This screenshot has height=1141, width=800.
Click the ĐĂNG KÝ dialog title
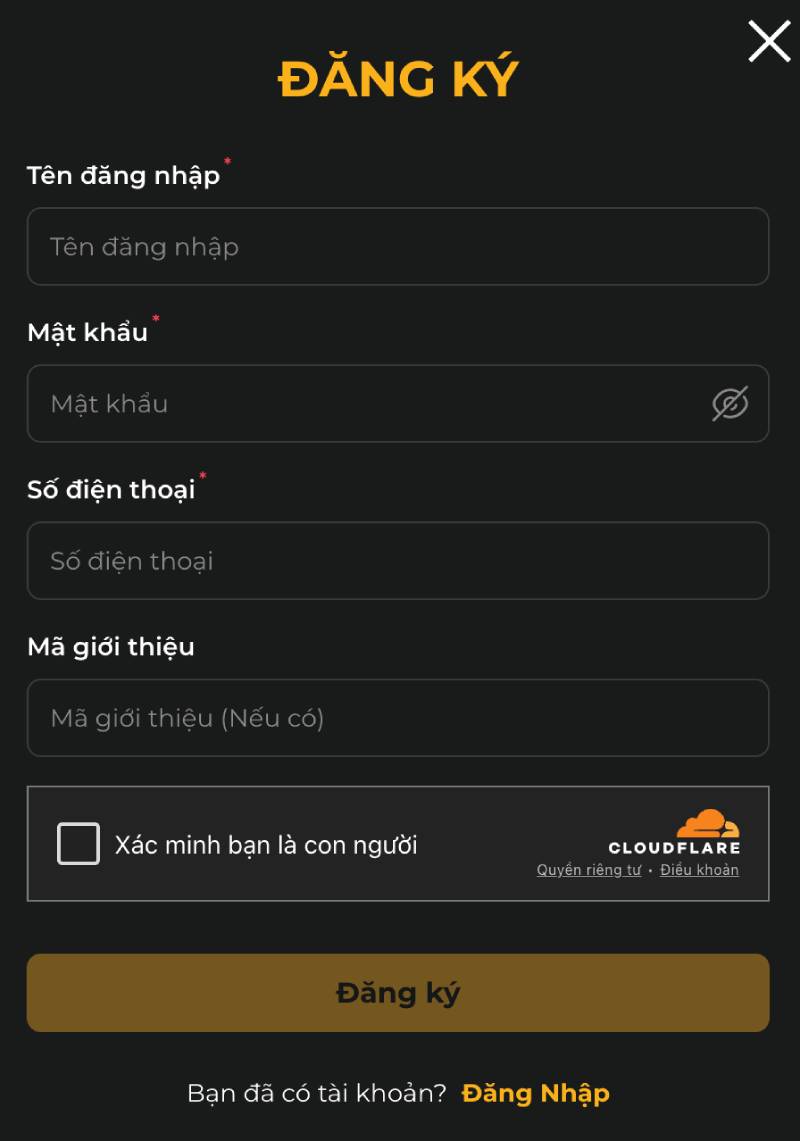coord(399,78)
